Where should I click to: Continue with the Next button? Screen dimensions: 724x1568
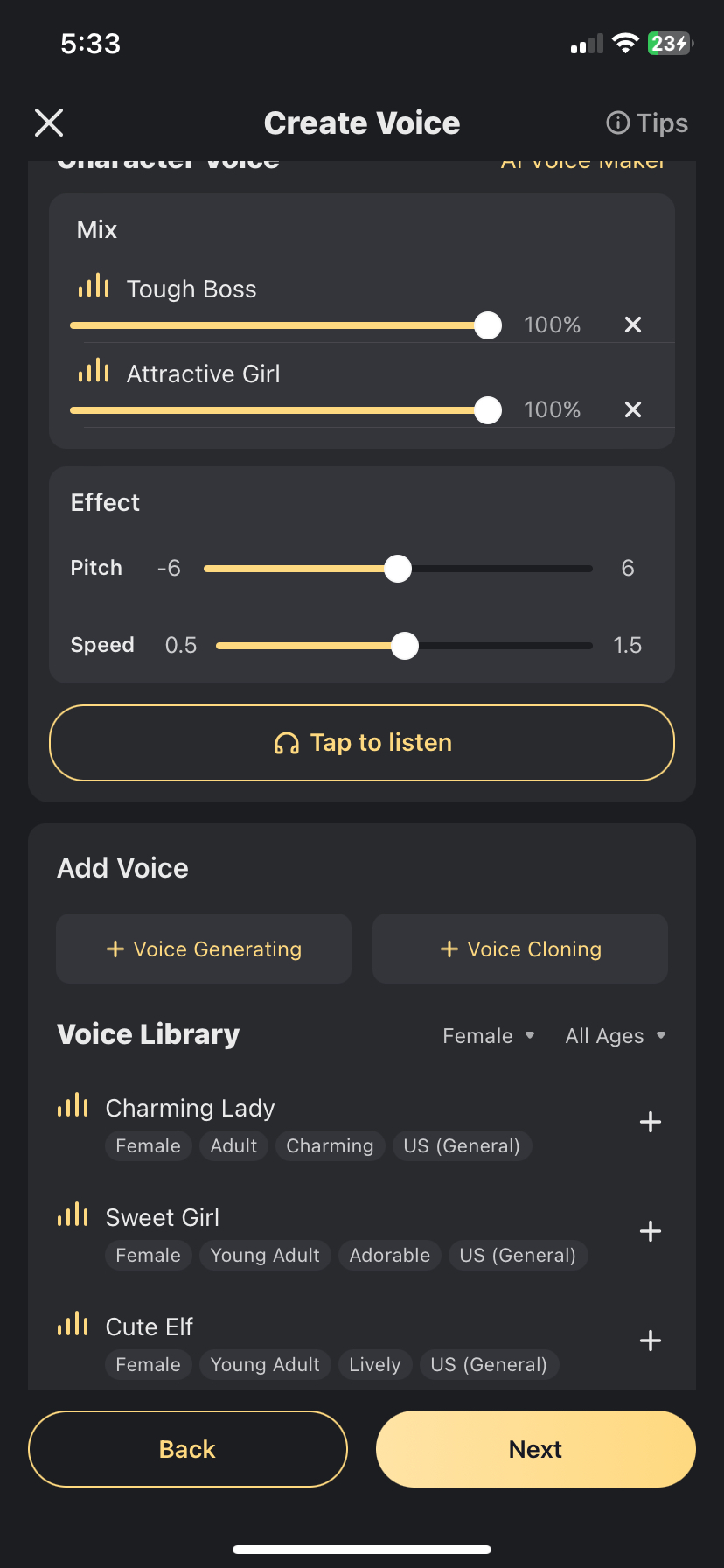tap(536, 1449)
